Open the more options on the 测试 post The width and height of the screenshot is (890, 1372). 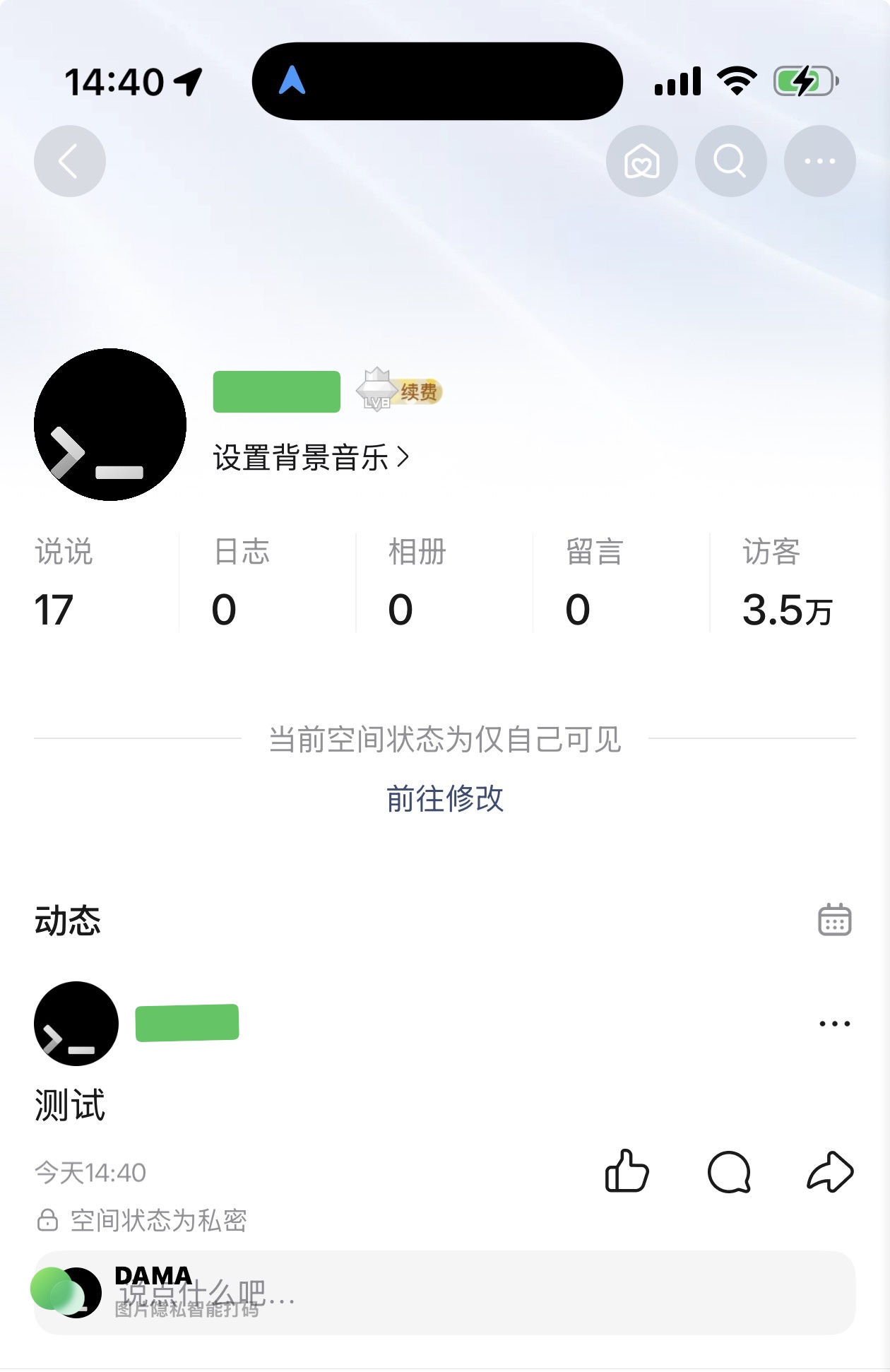click(x=834, y=1023)
